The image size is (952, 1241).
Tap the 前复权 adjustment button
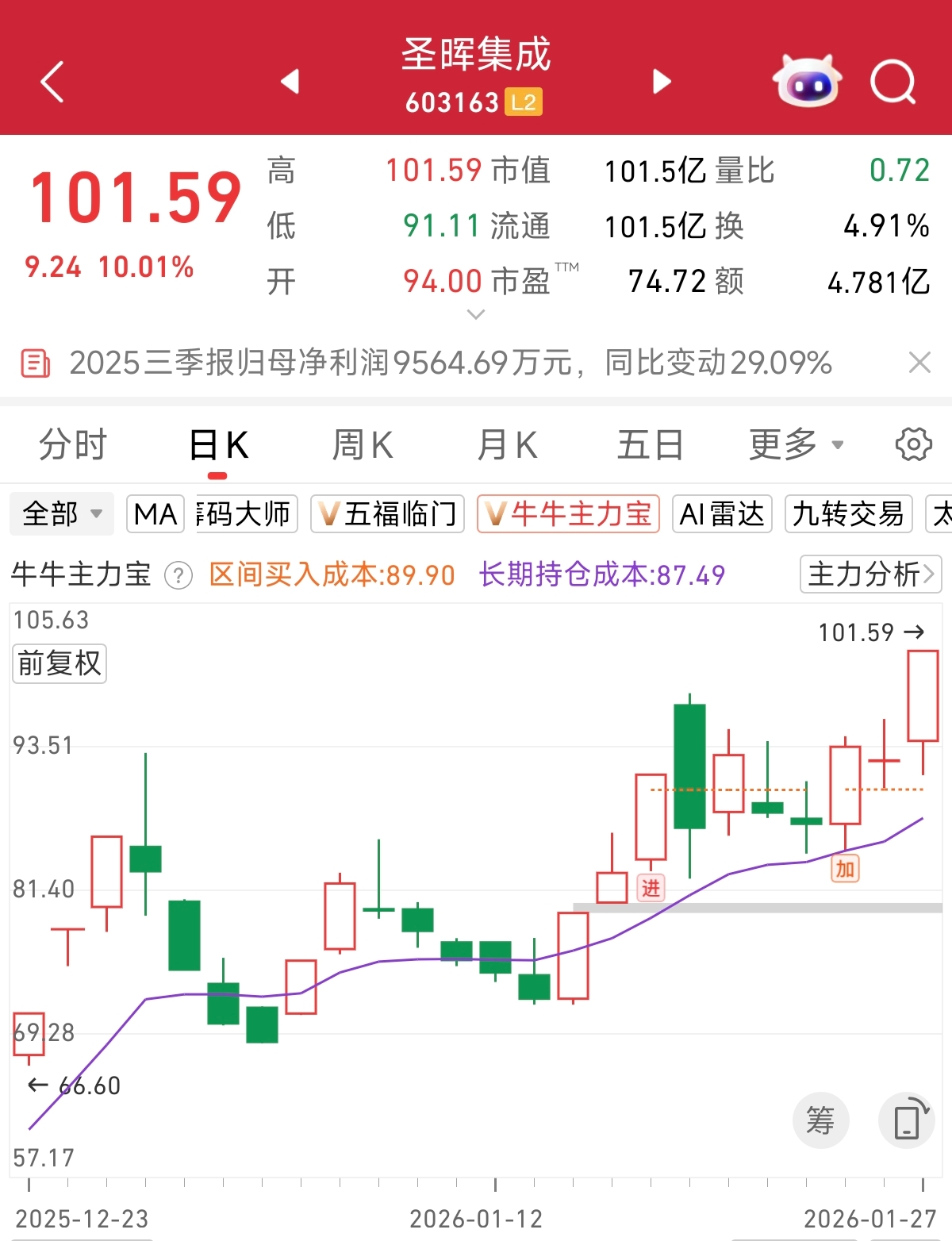[x=59, y=663]
